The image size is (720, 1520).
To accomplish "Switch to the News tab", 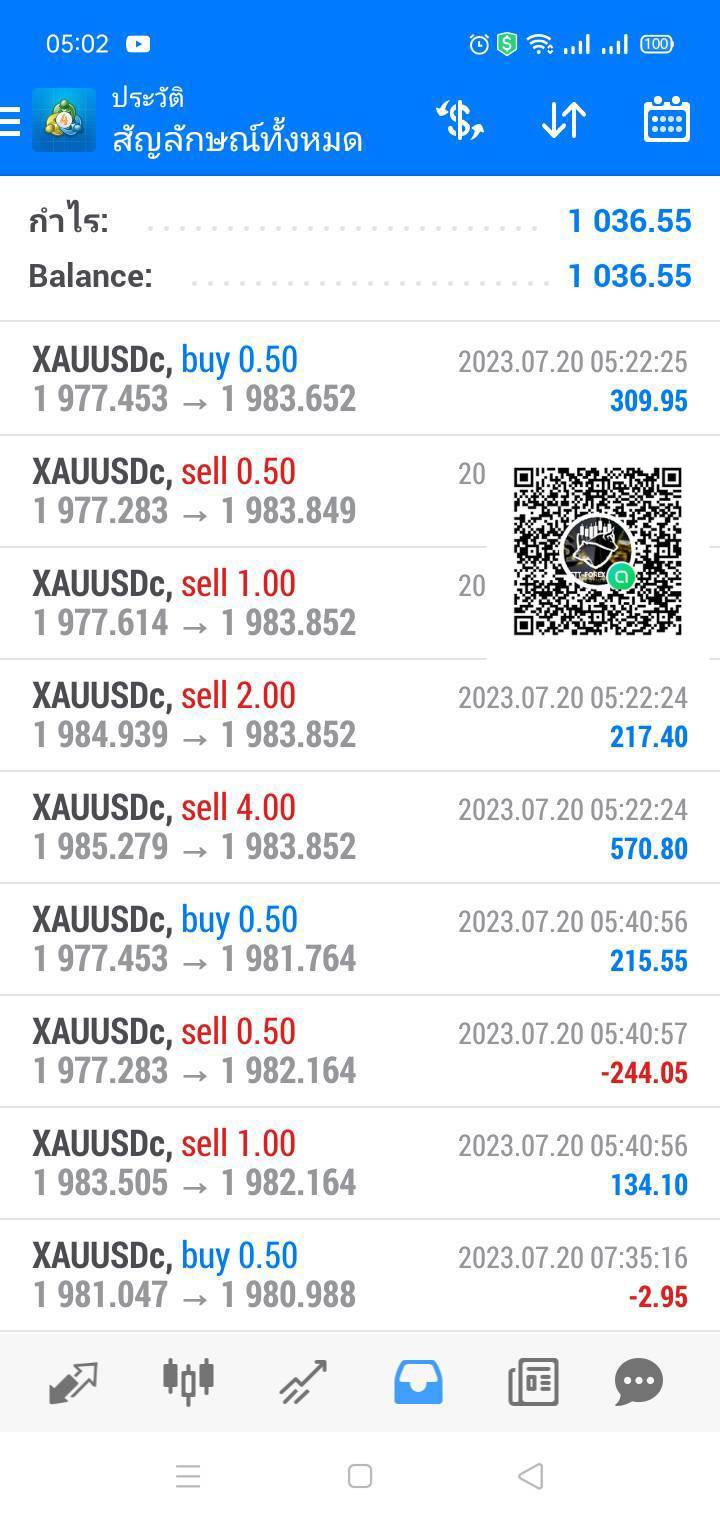I will (x=533, y=1382).
